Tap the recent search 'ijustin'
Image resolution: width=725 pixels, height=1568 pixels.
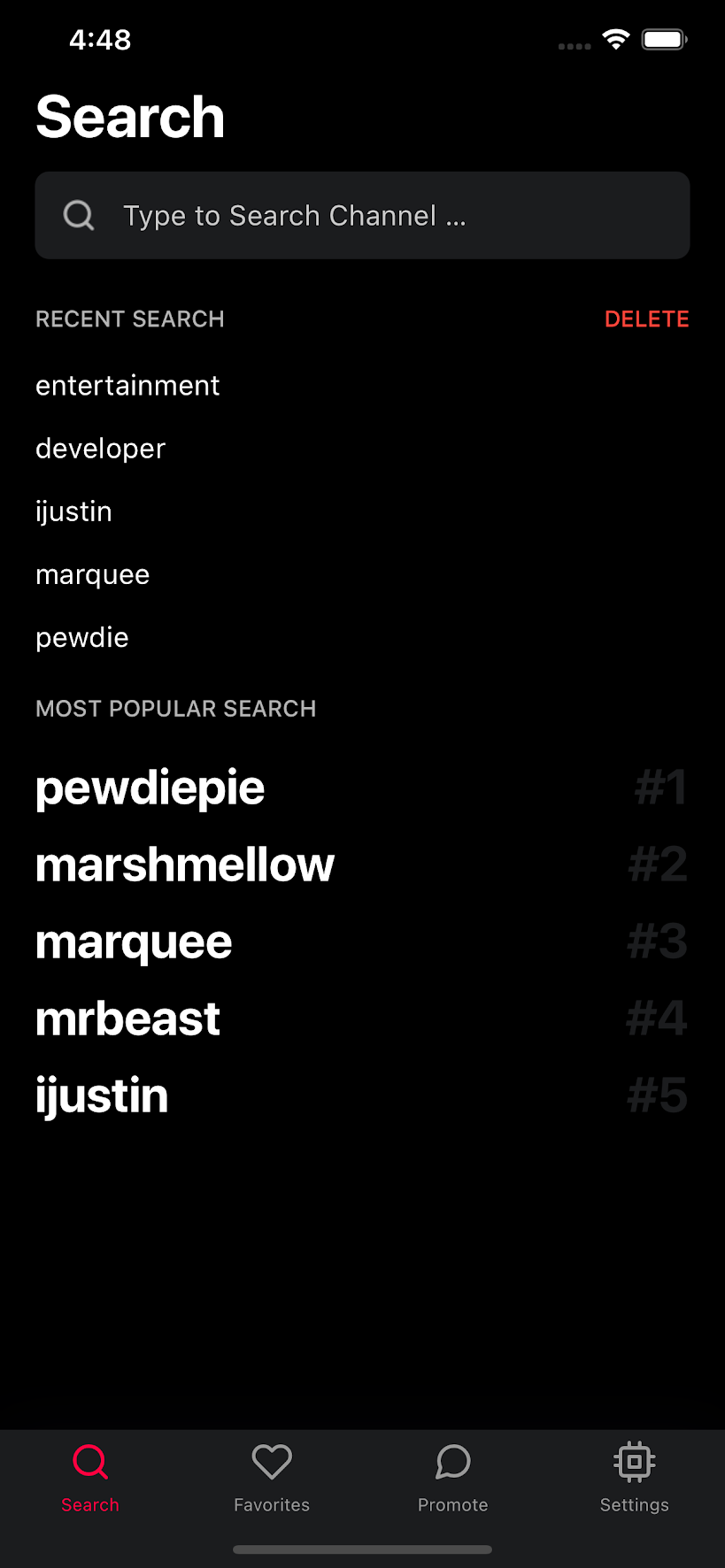pyautogui.click(x=73, y=511)
